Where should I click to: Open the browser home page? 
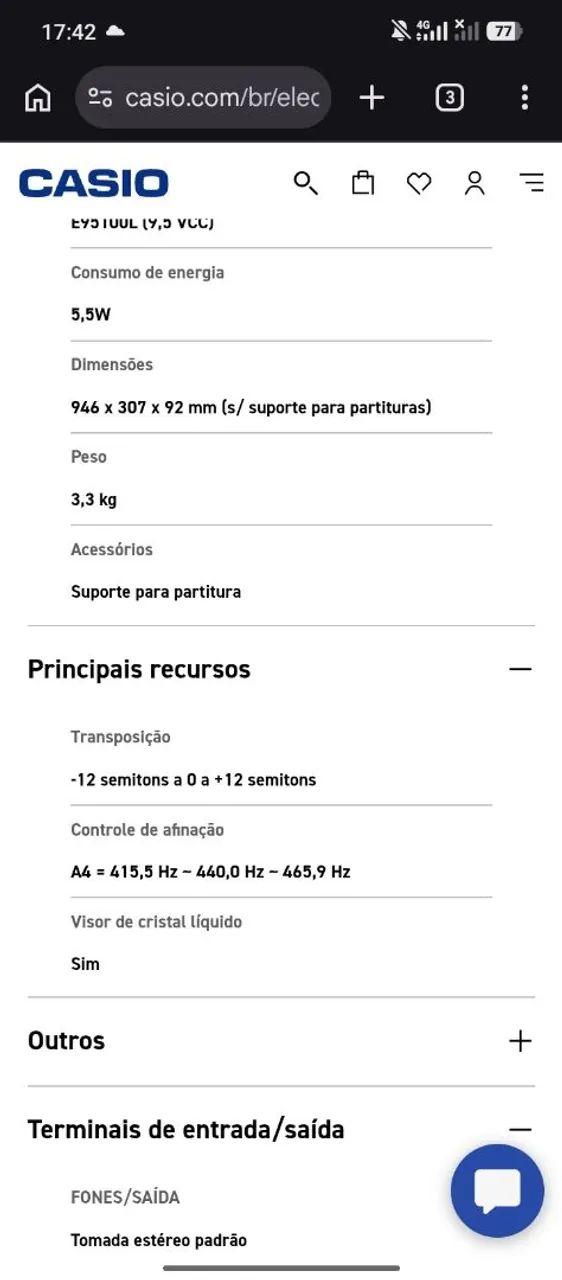pyautogui.click(x=38, y=98)
